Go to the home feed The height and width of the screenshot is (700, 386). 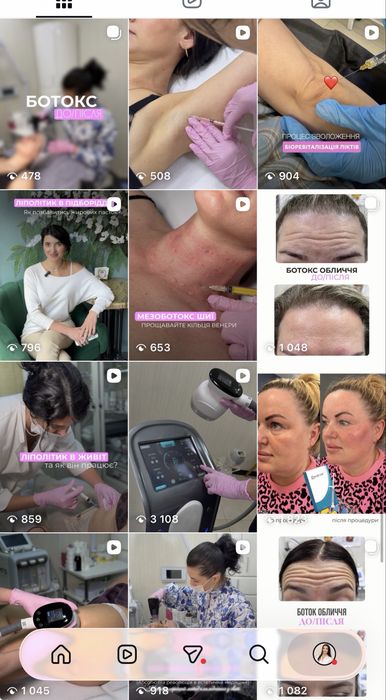tap(62, 654)
